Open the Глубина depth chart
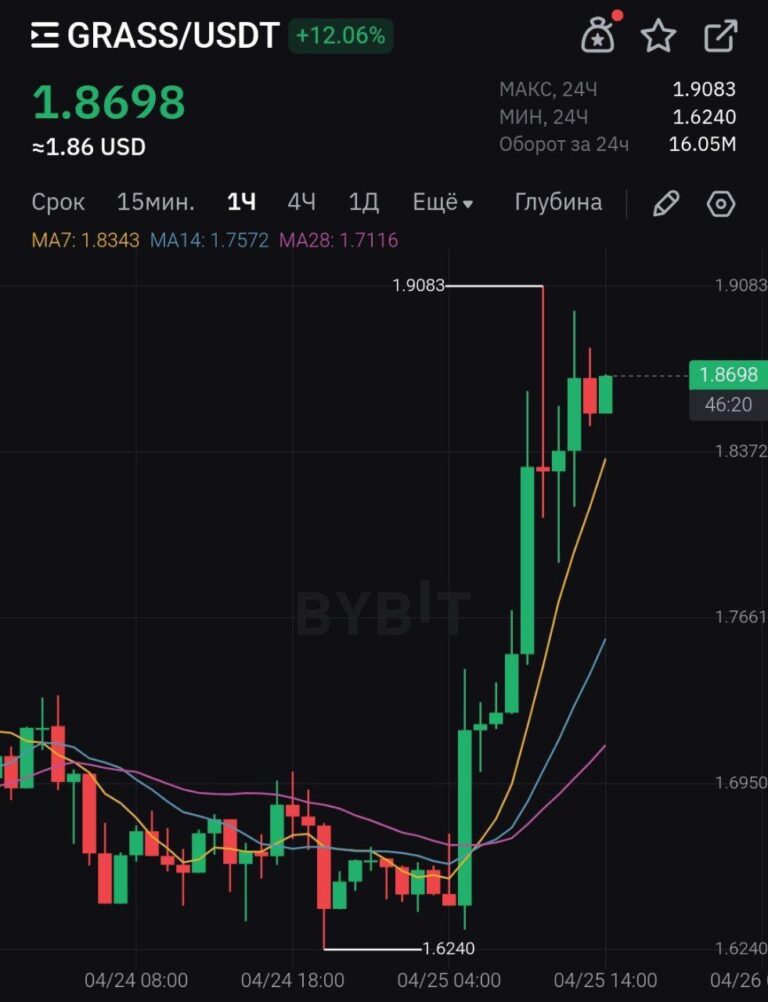 click(558, 202)
